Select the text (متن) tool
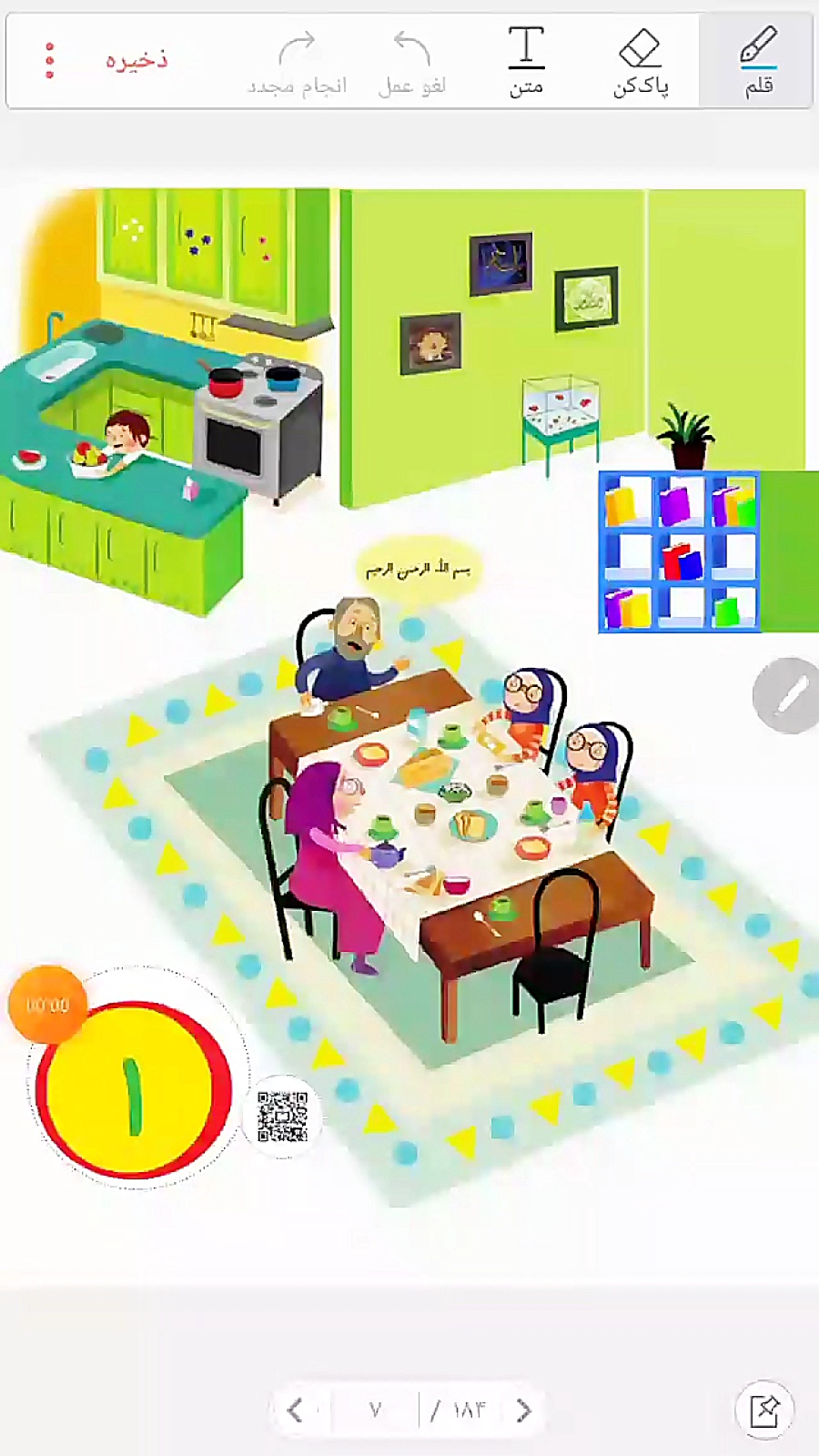Screen dimensions: 819x1456 (x=526, y=61)
